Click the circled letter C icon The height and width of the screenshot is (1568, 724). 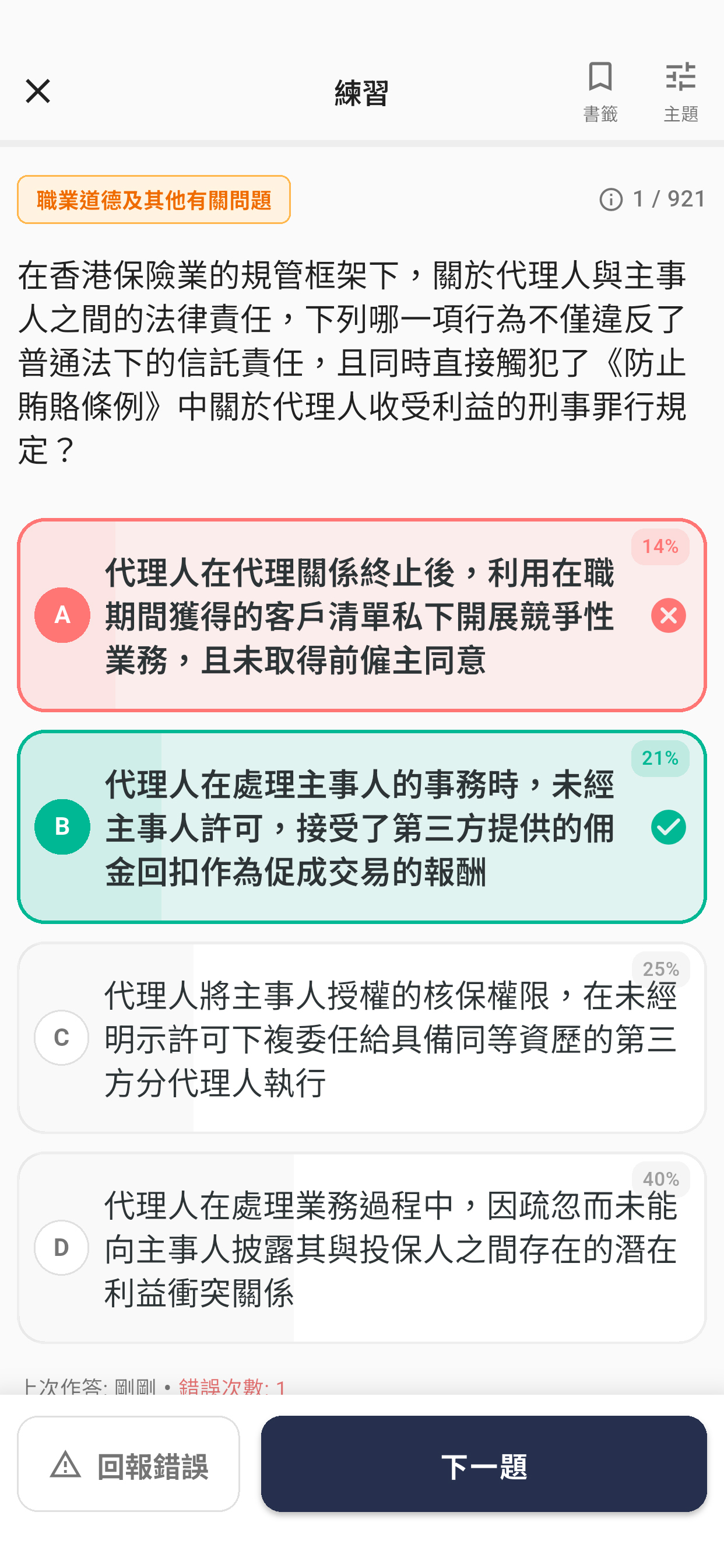coord(61,1038)
